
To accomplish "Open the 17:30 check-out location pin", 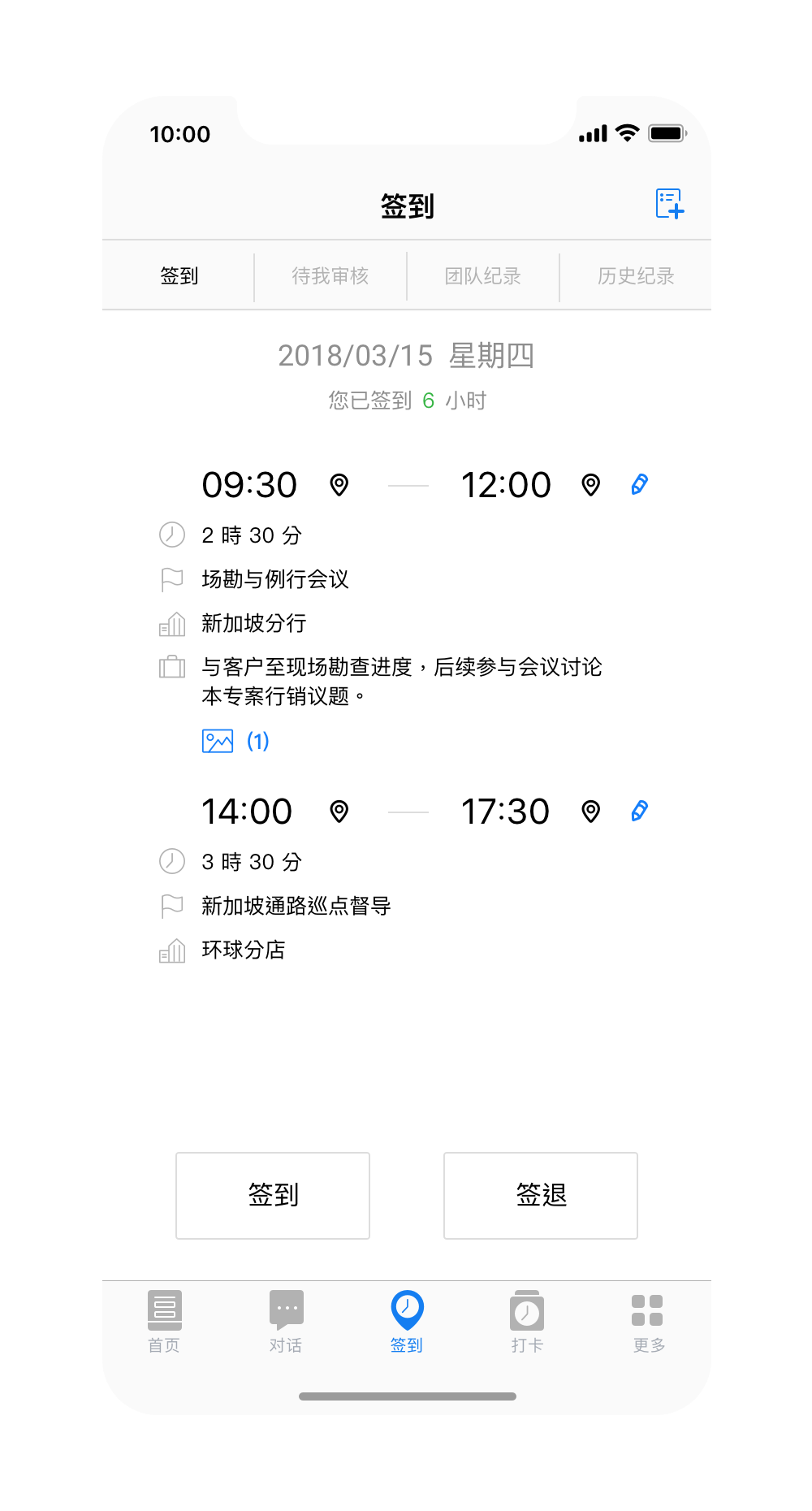I will pyautogui.click(x=591, y=812).
